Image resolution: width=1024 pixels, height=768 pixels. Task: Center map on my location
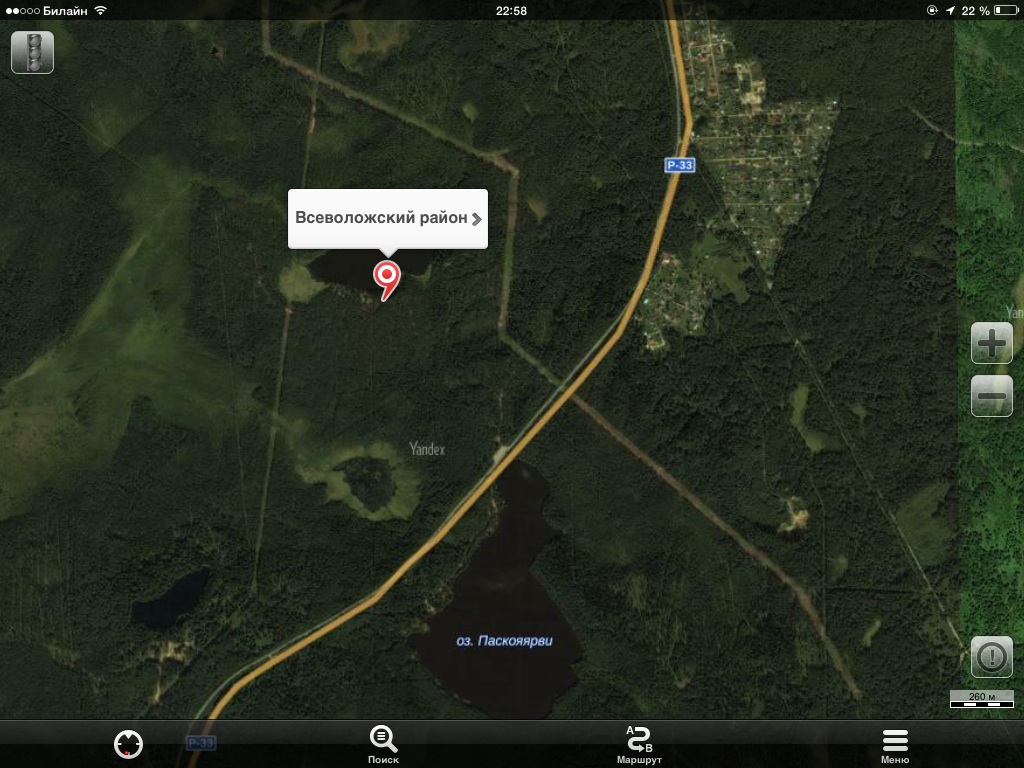coord(129,743)
